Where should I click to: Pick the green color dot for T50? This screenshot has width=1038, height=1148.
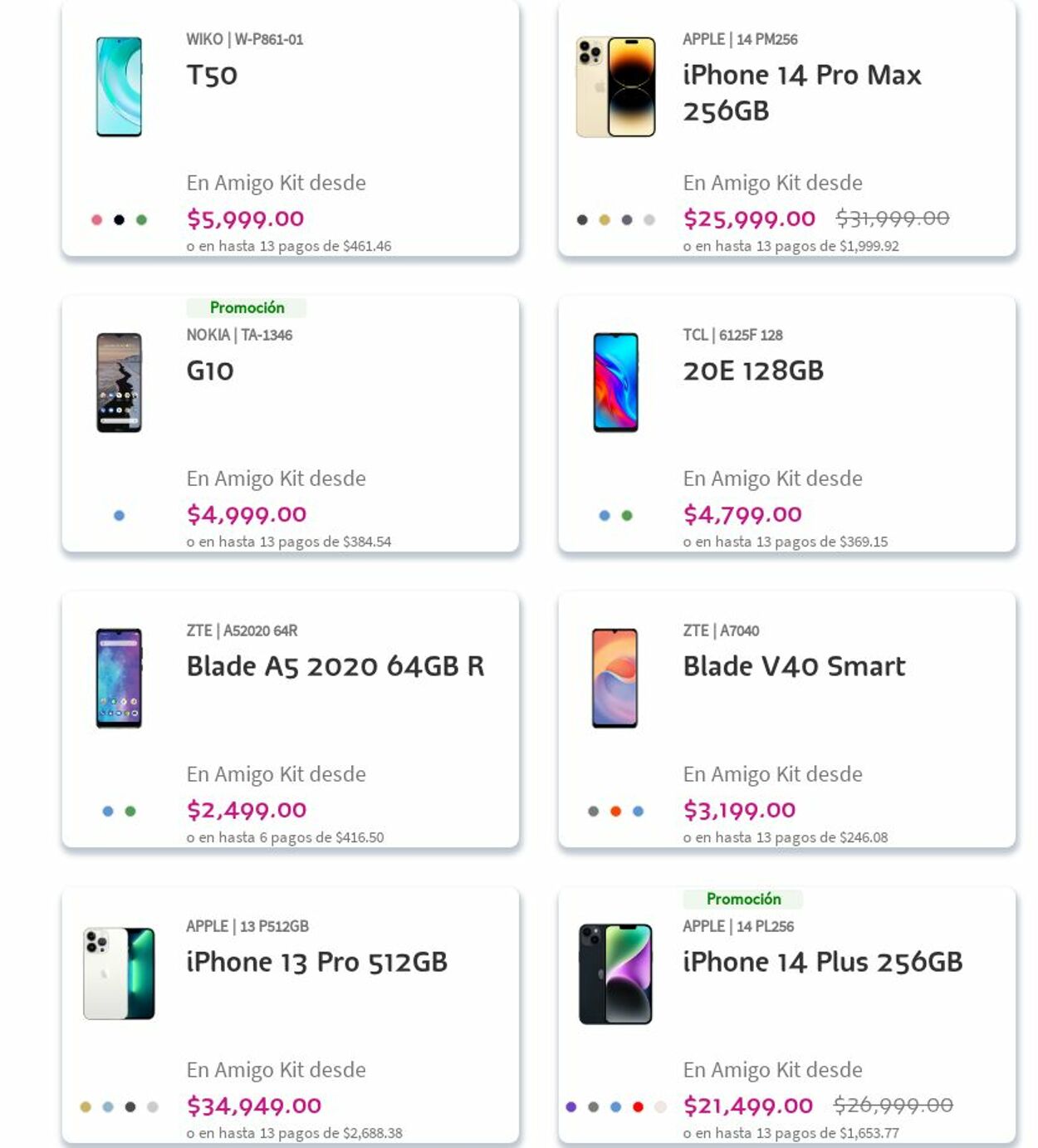tap(141, 220)
